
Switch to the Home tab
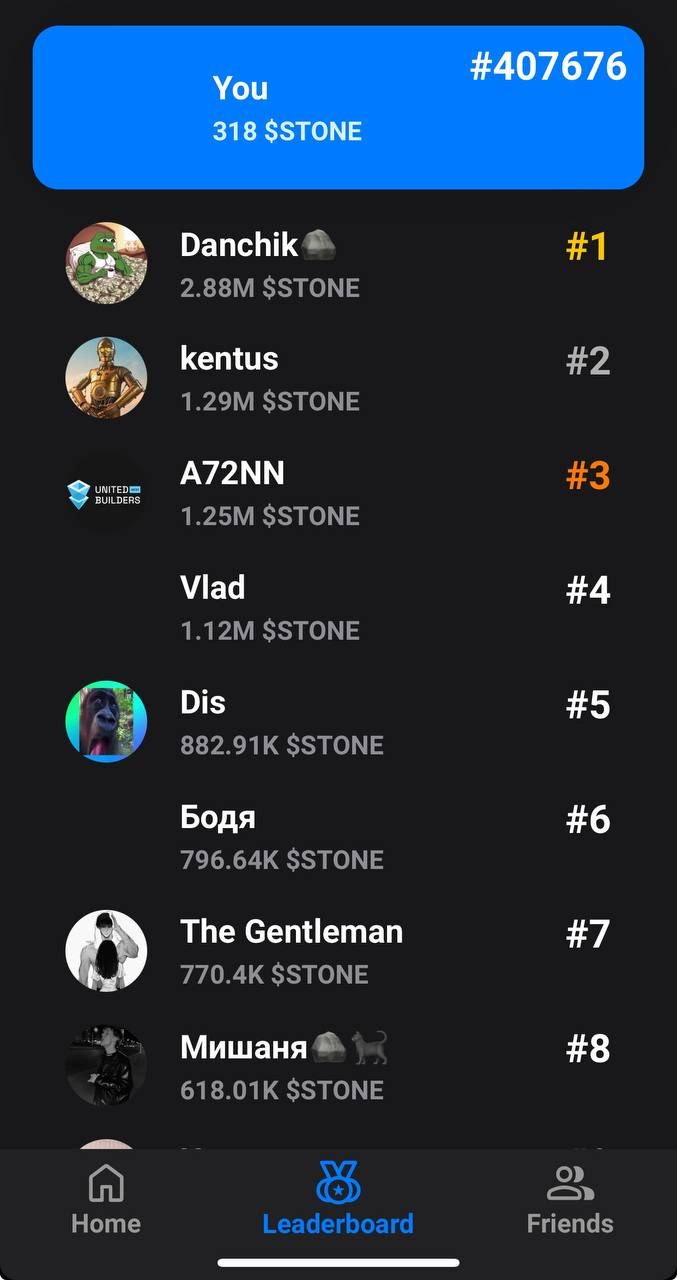pyautogui.click(x=106, y=1200)
